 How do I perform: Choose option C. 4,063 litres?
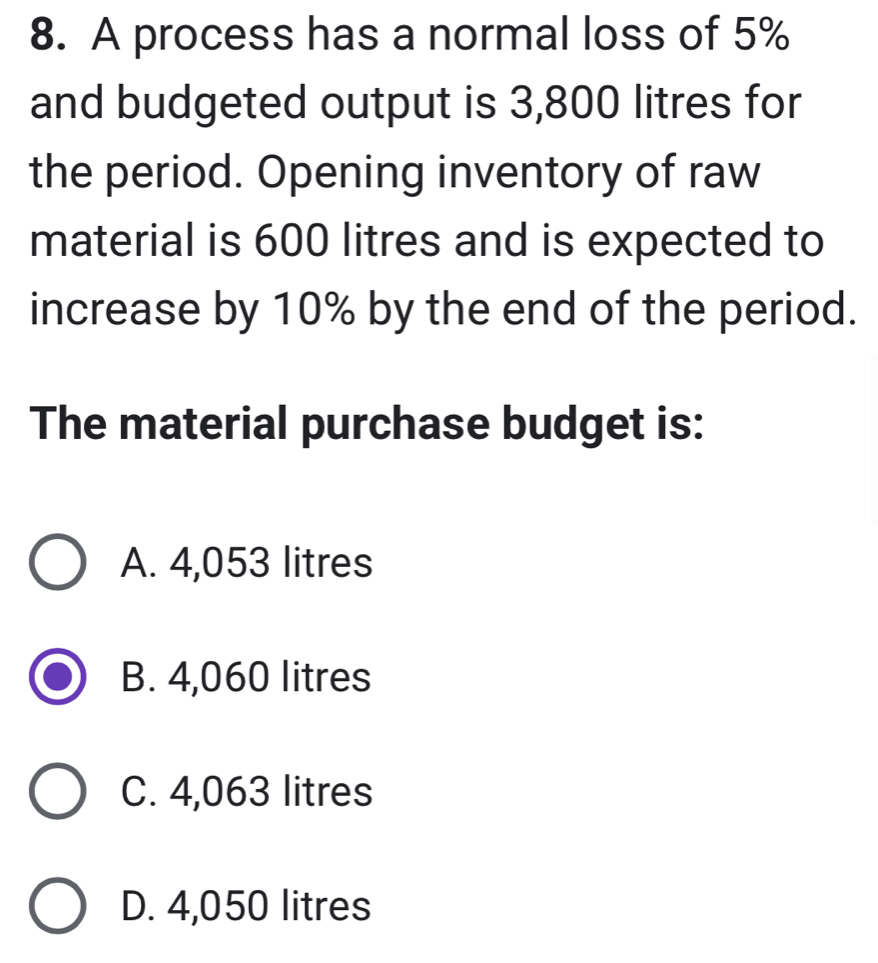(x=59, y=793)
